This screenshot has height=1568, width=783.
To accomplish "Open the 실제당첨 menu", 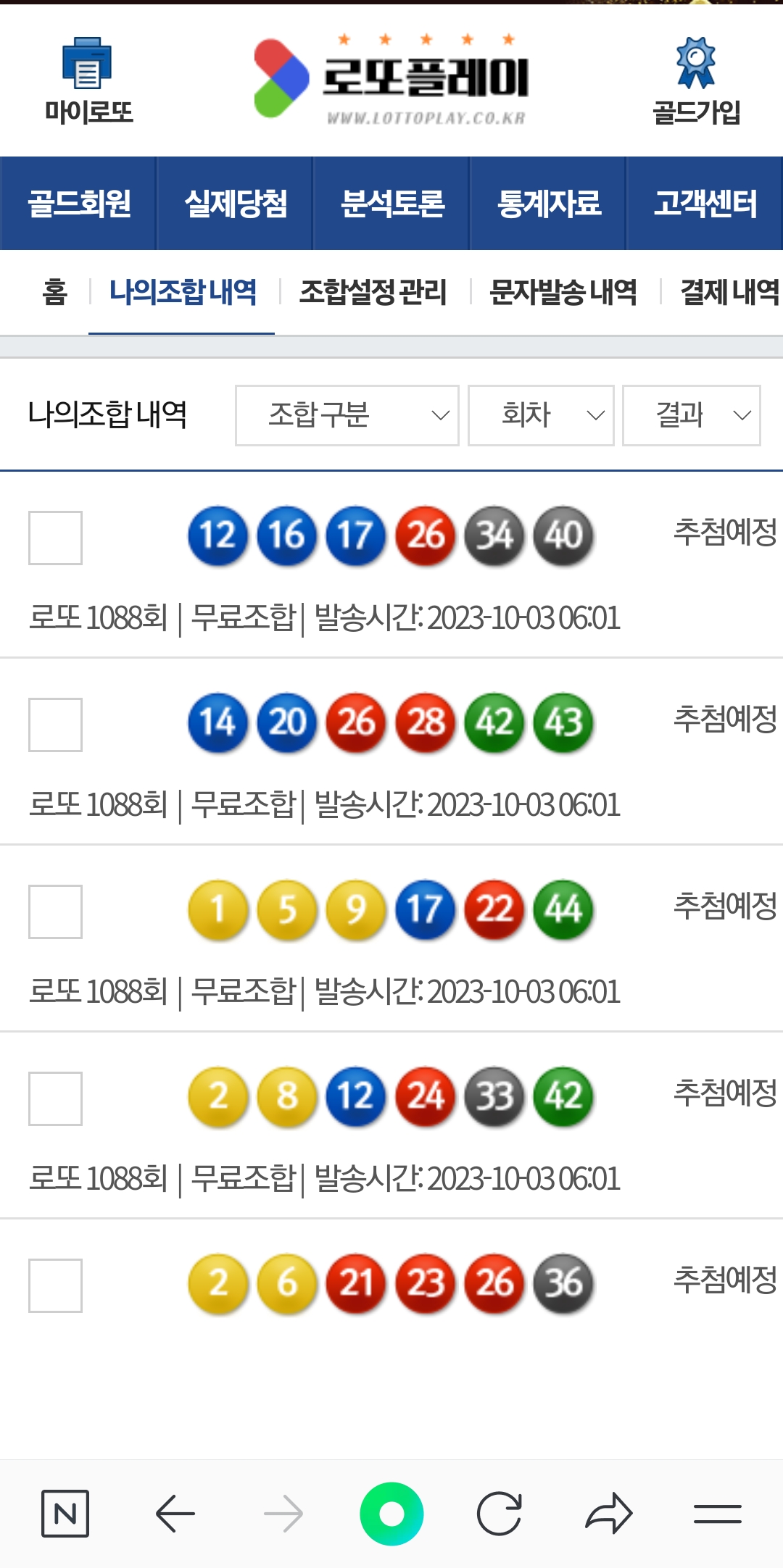I will click(x=235, y=204).
